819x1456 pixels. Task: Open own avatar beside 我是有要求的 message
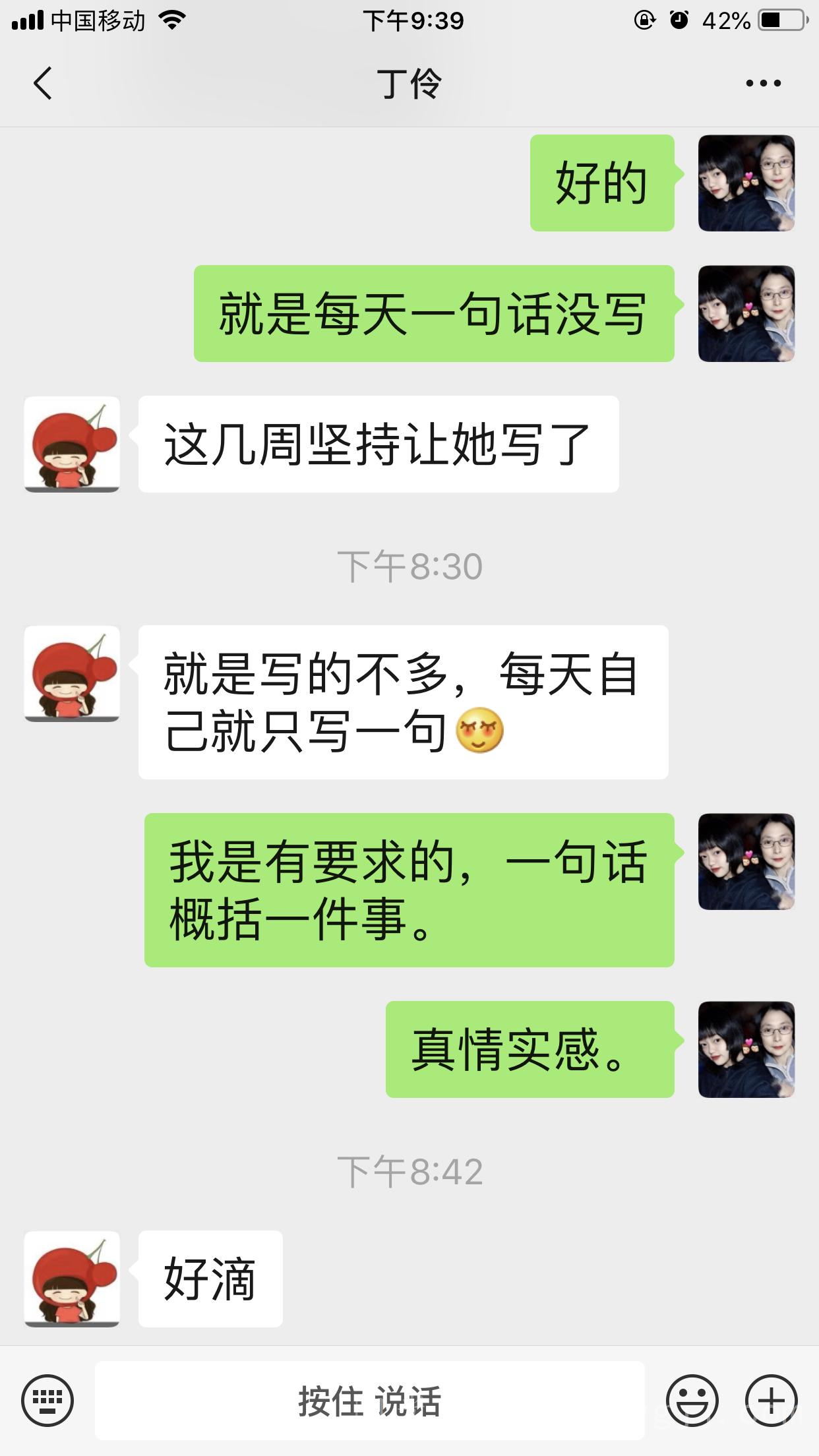pos(746,862)
